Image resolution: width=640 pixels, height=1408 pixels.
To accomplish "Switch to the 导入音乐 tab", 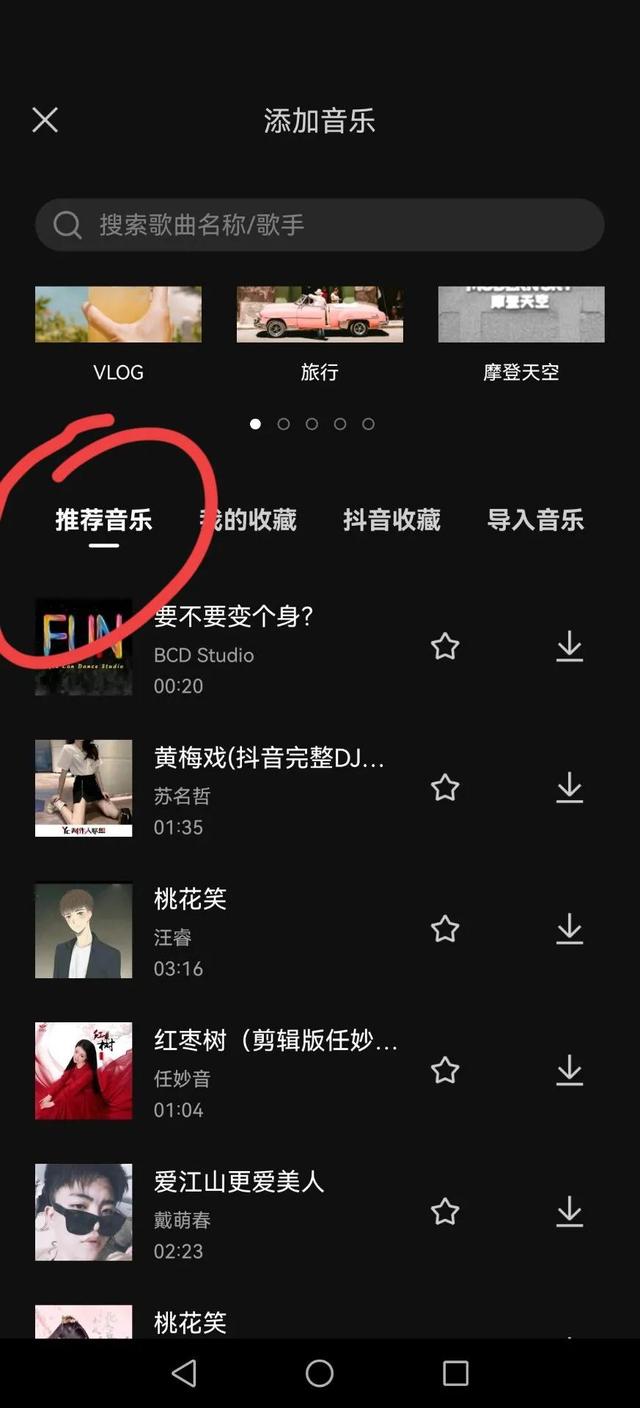I will tap(535, 520).
